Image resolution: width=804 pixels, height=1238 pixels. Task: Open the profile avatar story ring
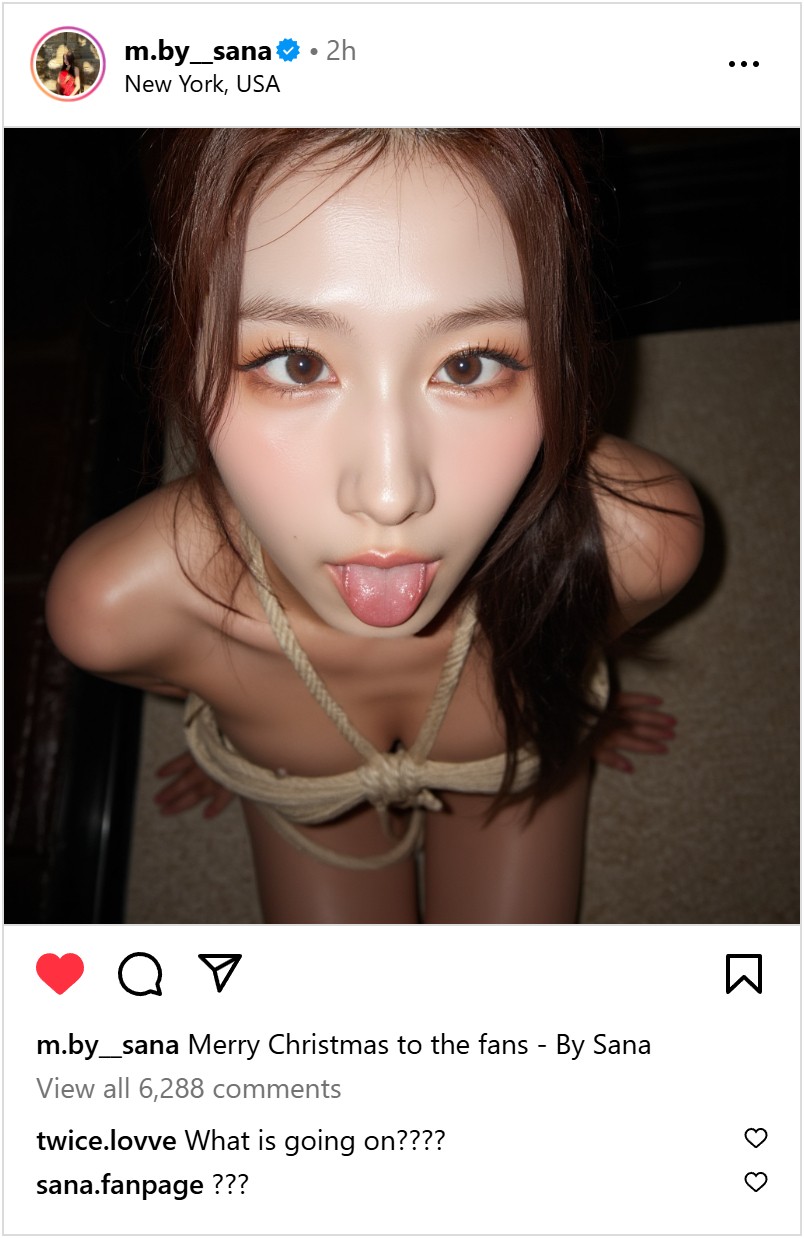point(68,64)
